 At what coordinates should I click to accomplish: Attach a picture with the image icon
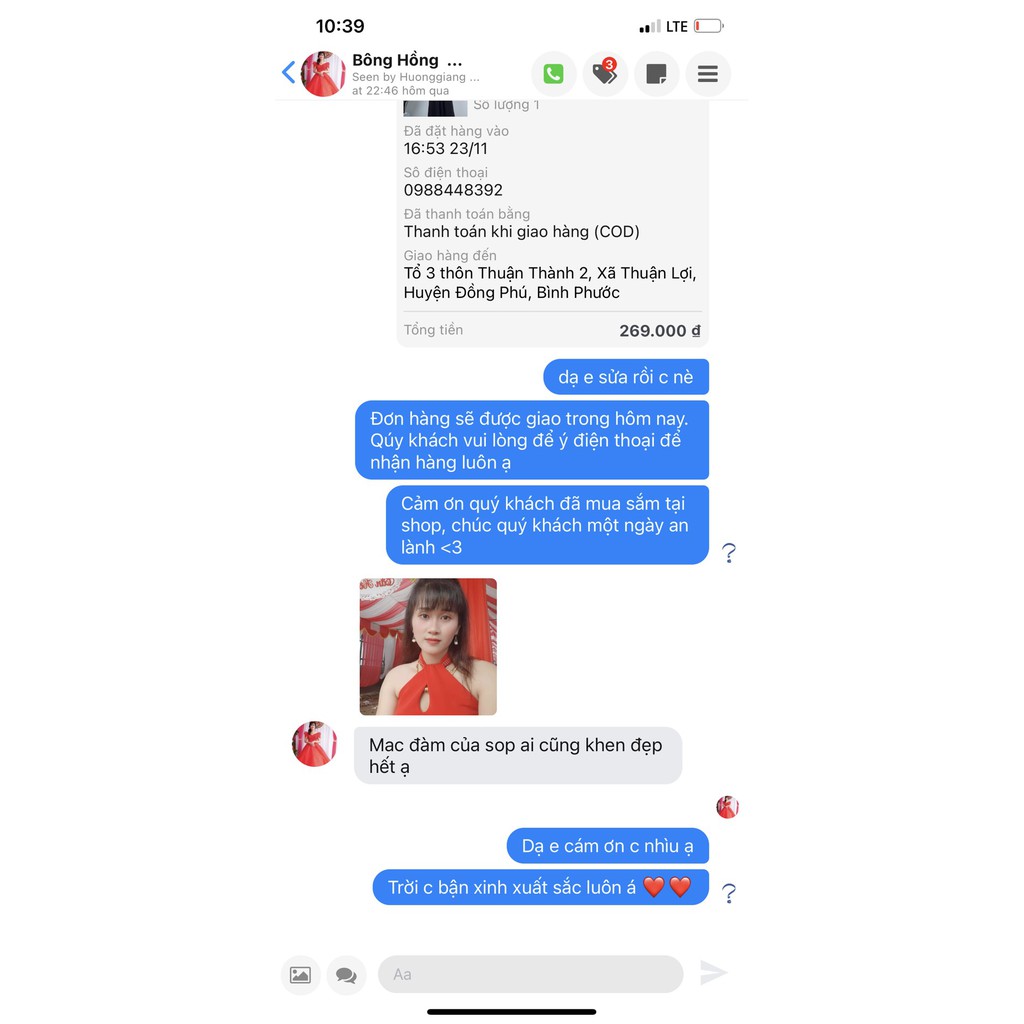pyautogui.click(x=300, y=974)
